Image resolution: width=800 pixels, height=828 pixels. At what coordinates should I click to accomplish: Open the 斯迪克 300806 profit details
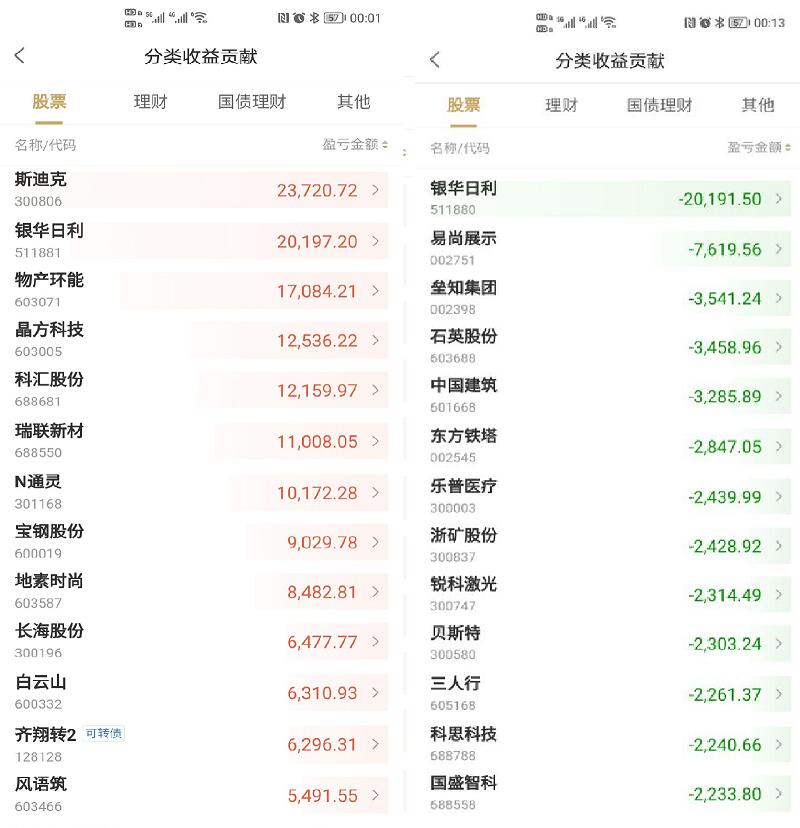pos(201,190)
